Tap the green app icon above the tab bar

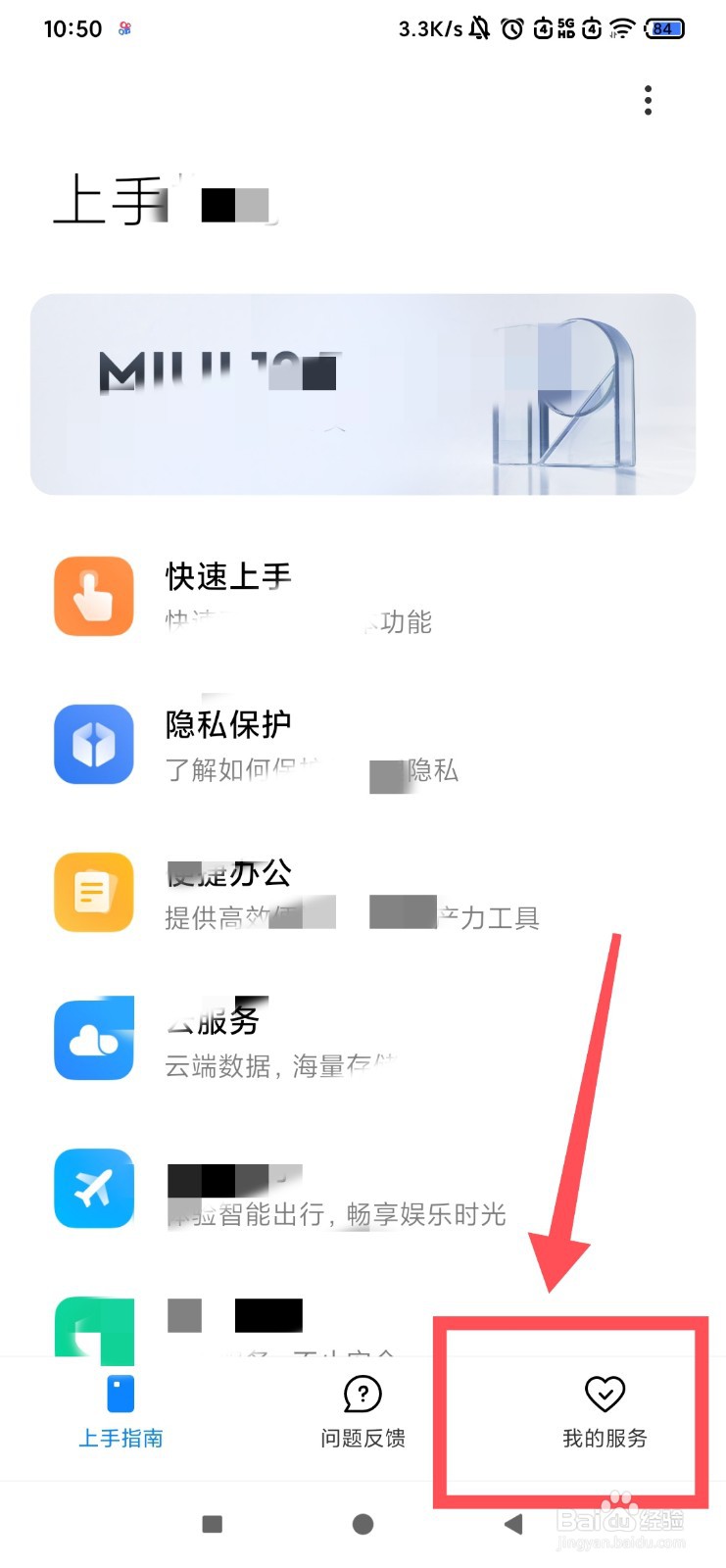click(93, 1329)
